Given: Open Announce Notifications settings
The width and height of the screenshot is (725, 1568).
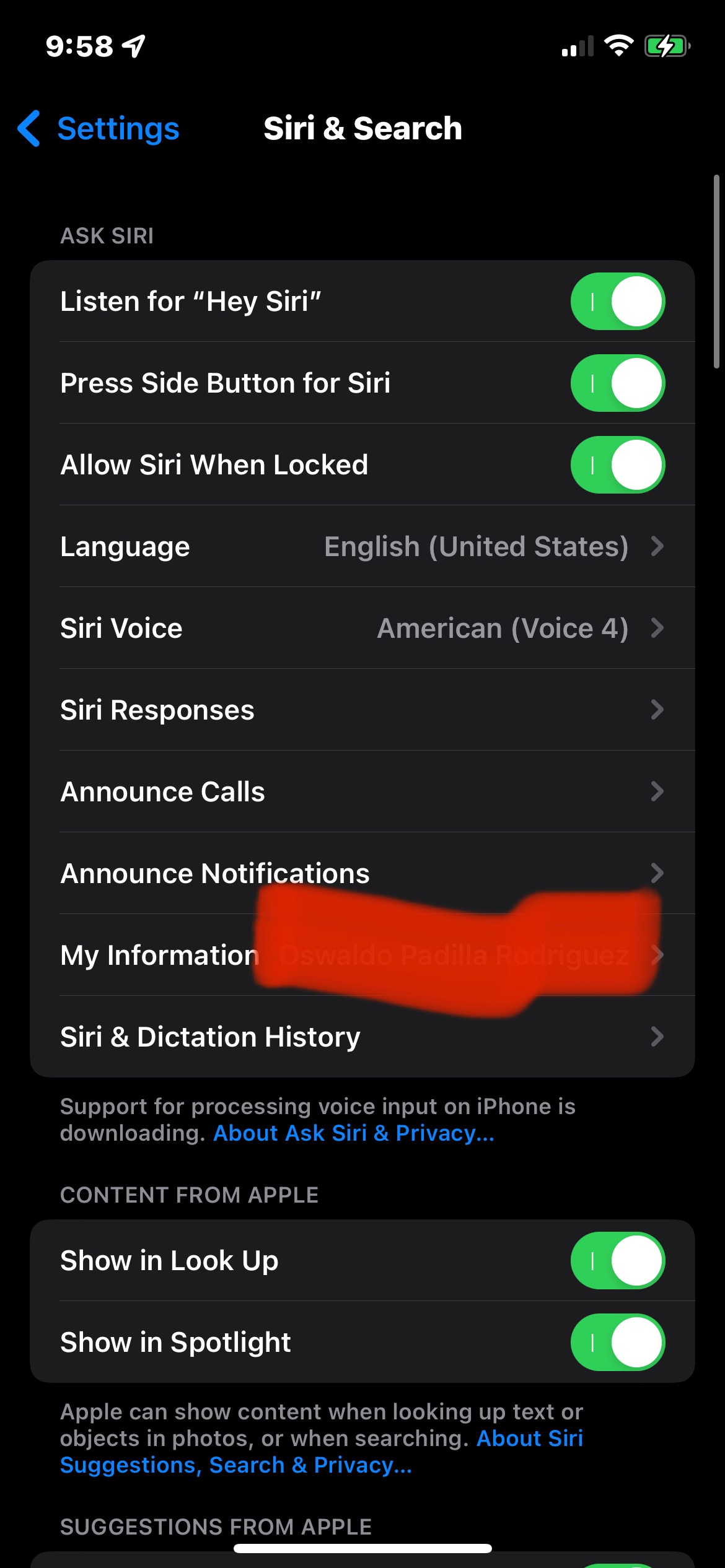Looking at the screenshot, I should (x=362, y=874).
